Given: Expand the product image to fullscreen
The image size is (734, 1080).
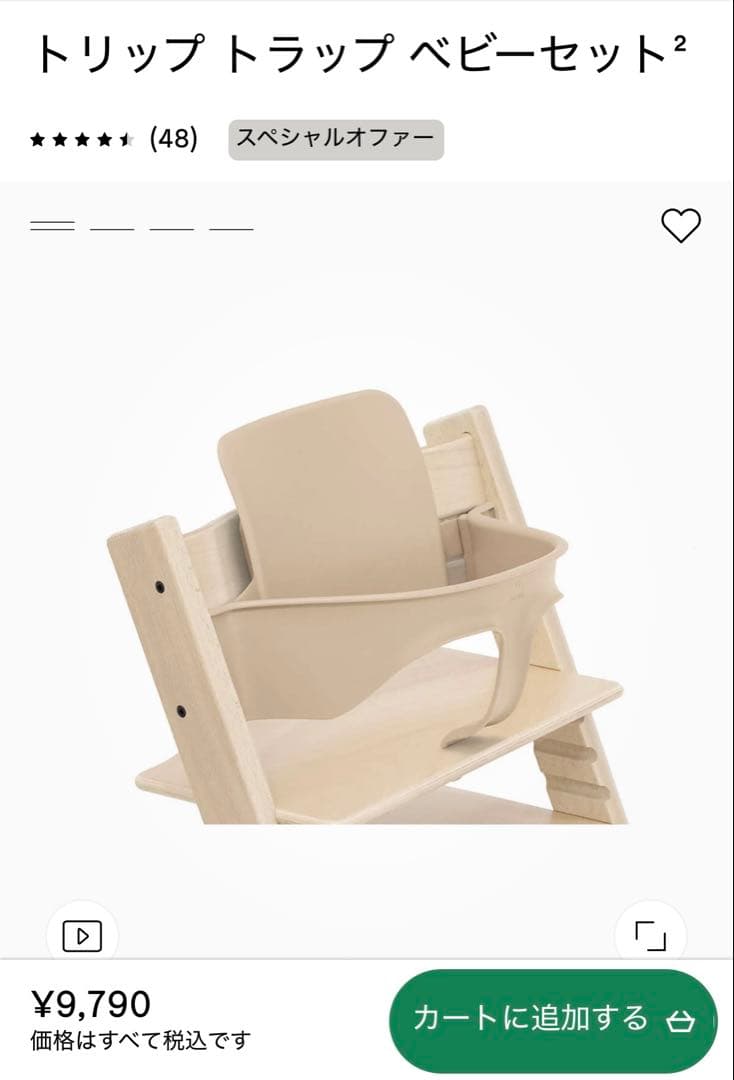Looking at the screenshot, I should point(651,936).
